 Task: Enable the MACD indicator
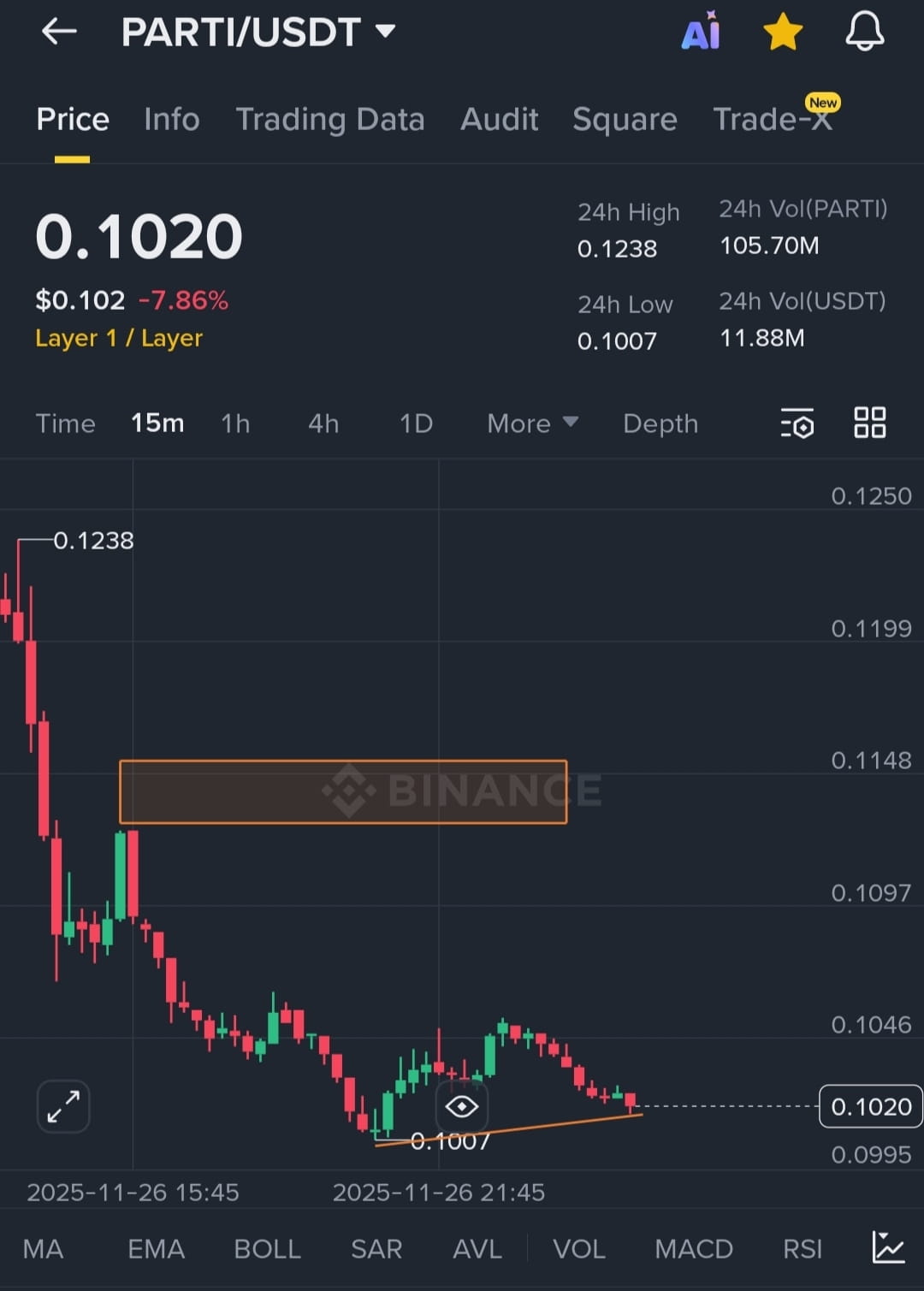pos(693,1249)
